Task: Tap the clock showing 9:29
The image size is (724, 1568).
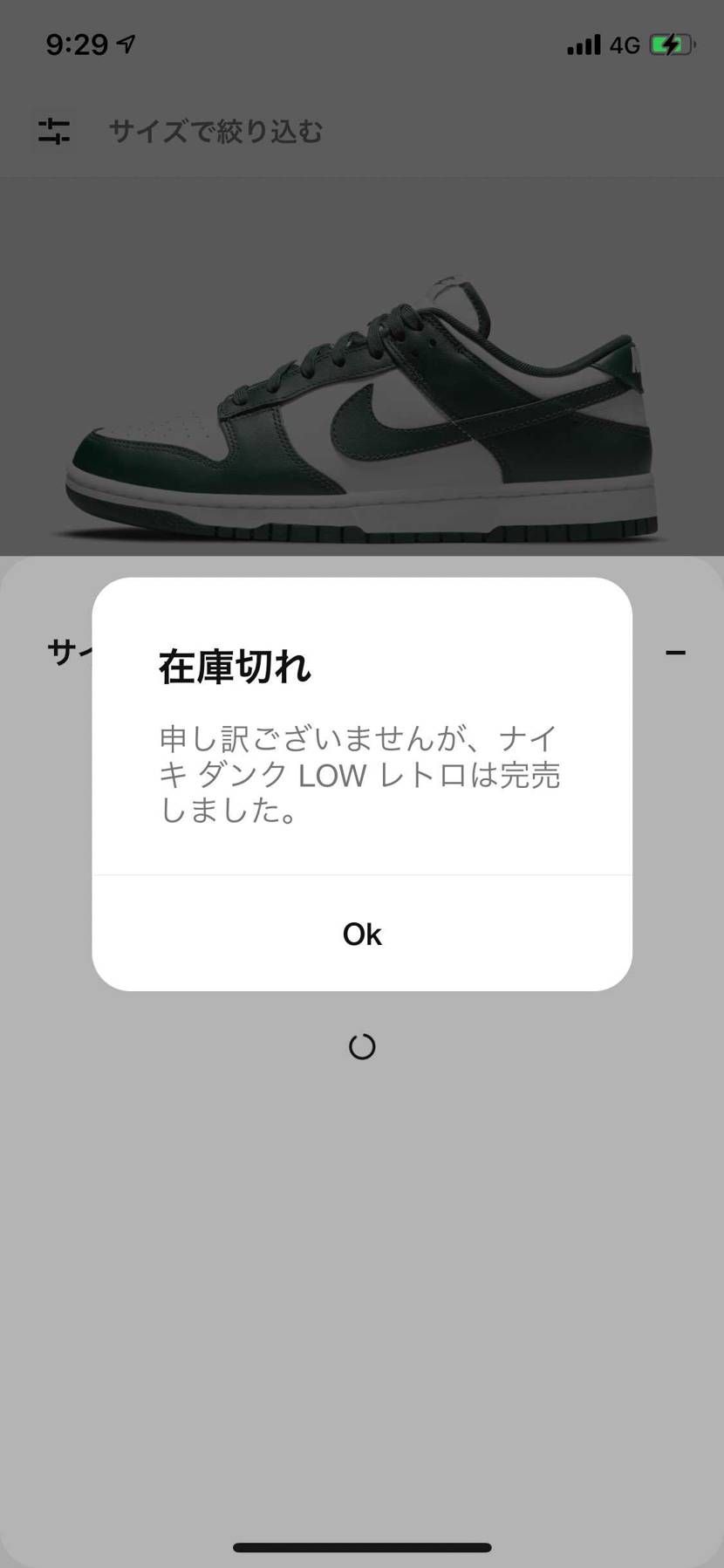Action: pos(74,43)
